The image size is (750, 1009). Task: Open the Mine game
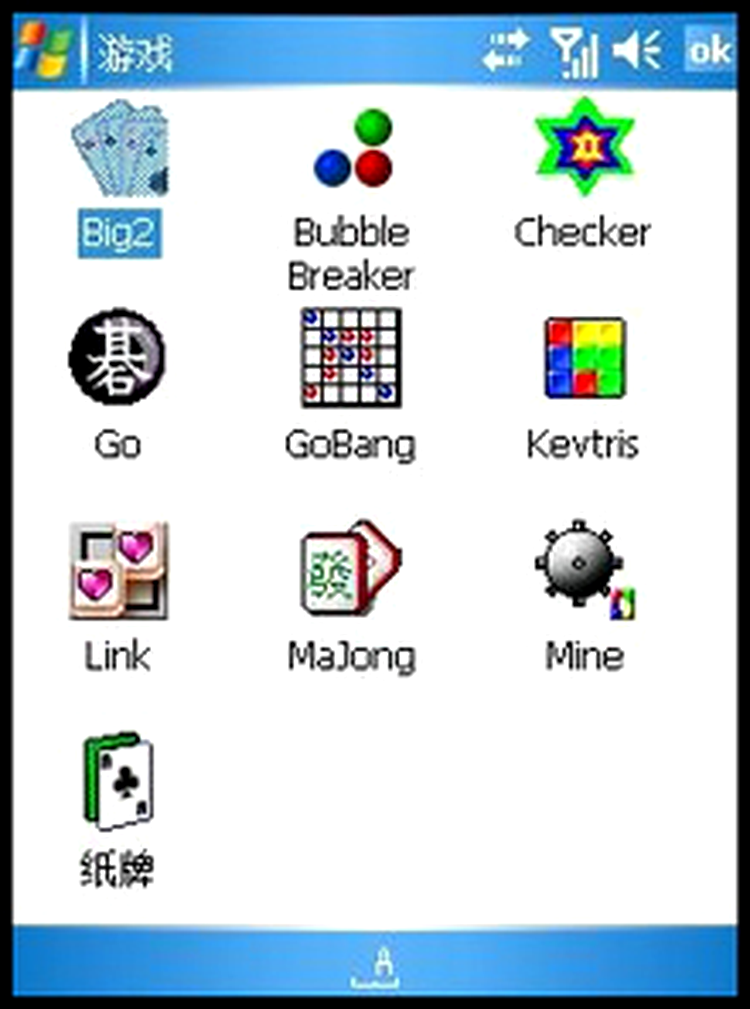584,568
